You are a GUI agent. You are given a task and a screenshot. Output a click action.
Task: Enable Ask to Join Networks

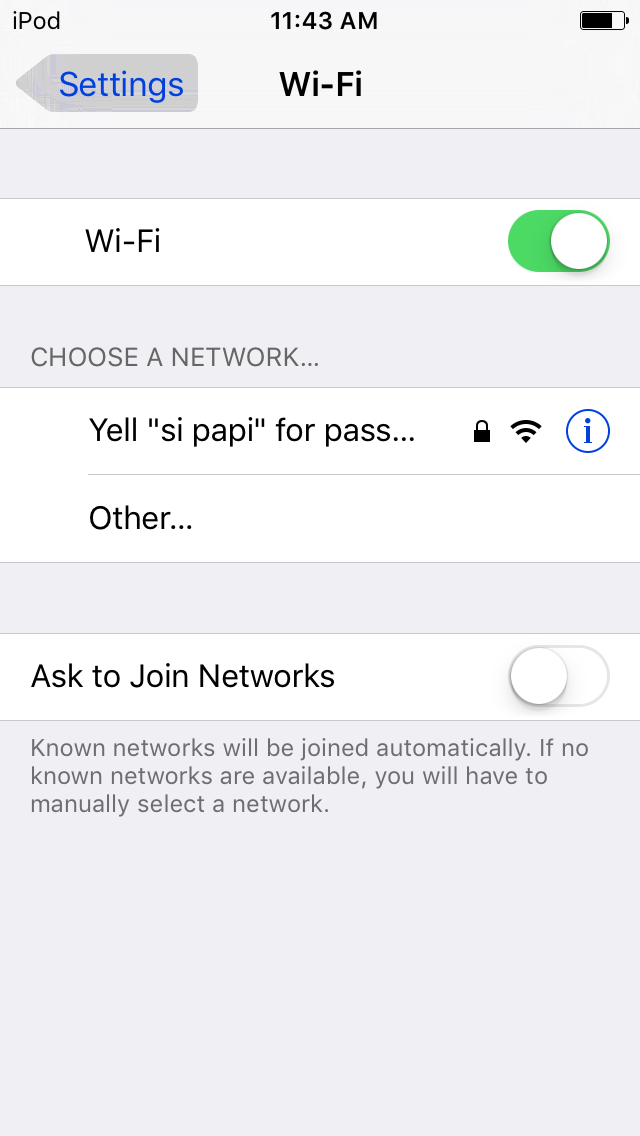coord(558,677)
